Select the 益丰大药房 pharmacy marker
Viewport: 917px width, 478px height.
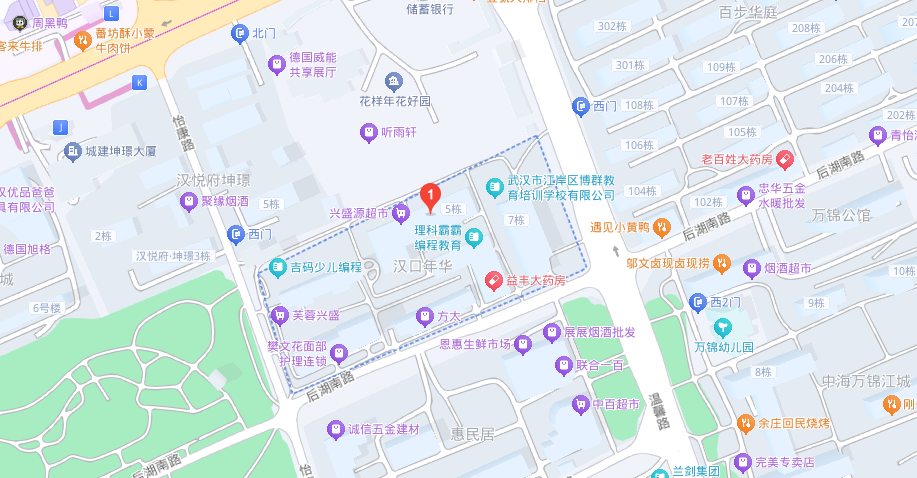coord(493,281)
